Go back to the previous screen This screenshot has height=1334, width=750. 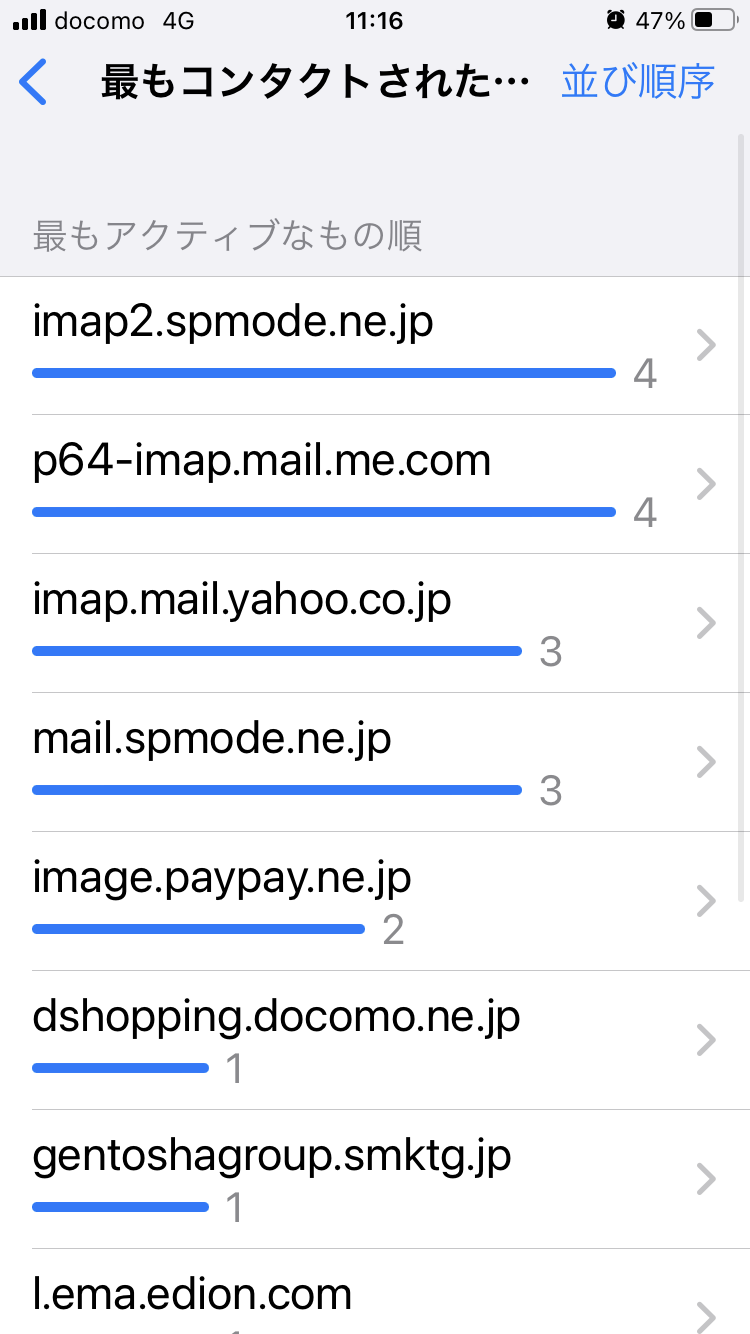[x=34, y=82]
